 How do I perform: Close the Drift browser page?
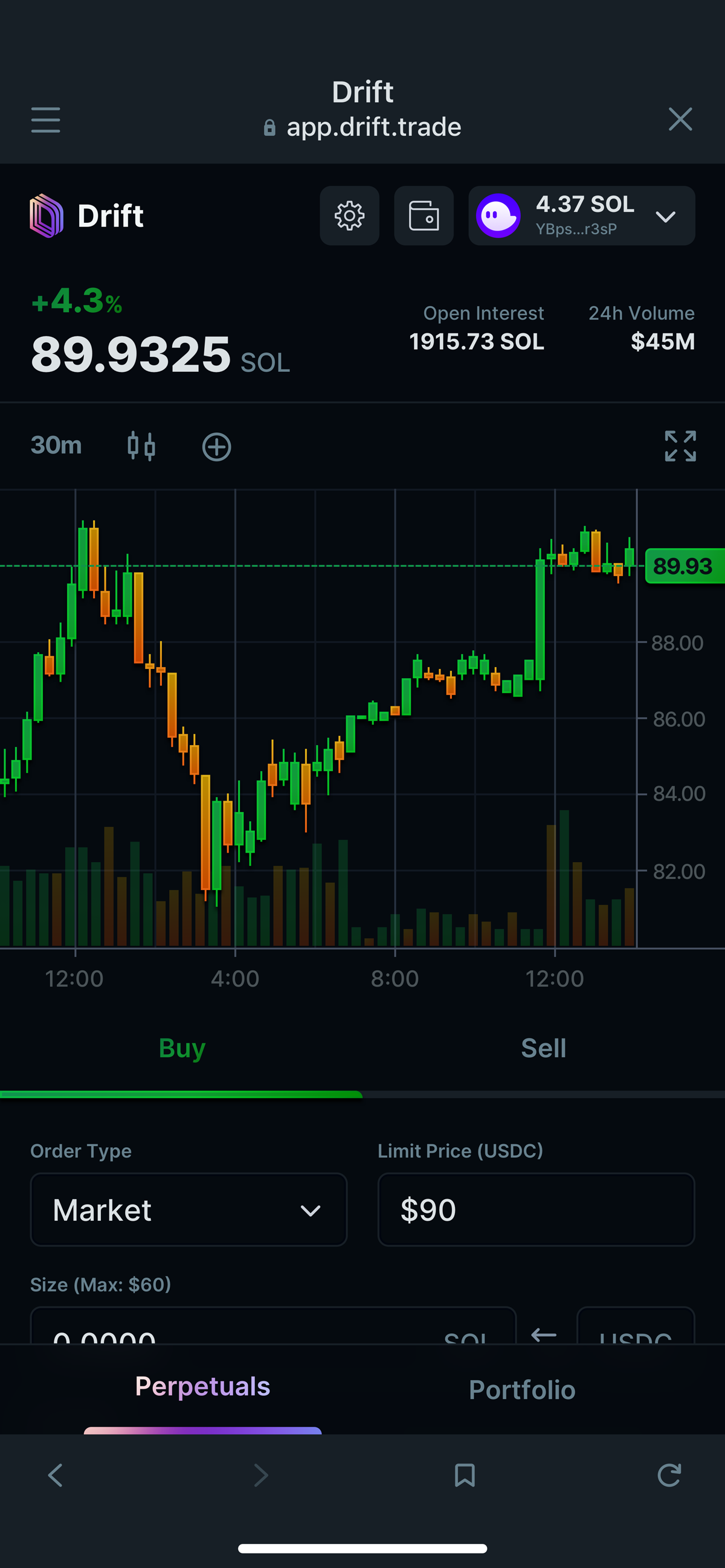coord(680,120)
